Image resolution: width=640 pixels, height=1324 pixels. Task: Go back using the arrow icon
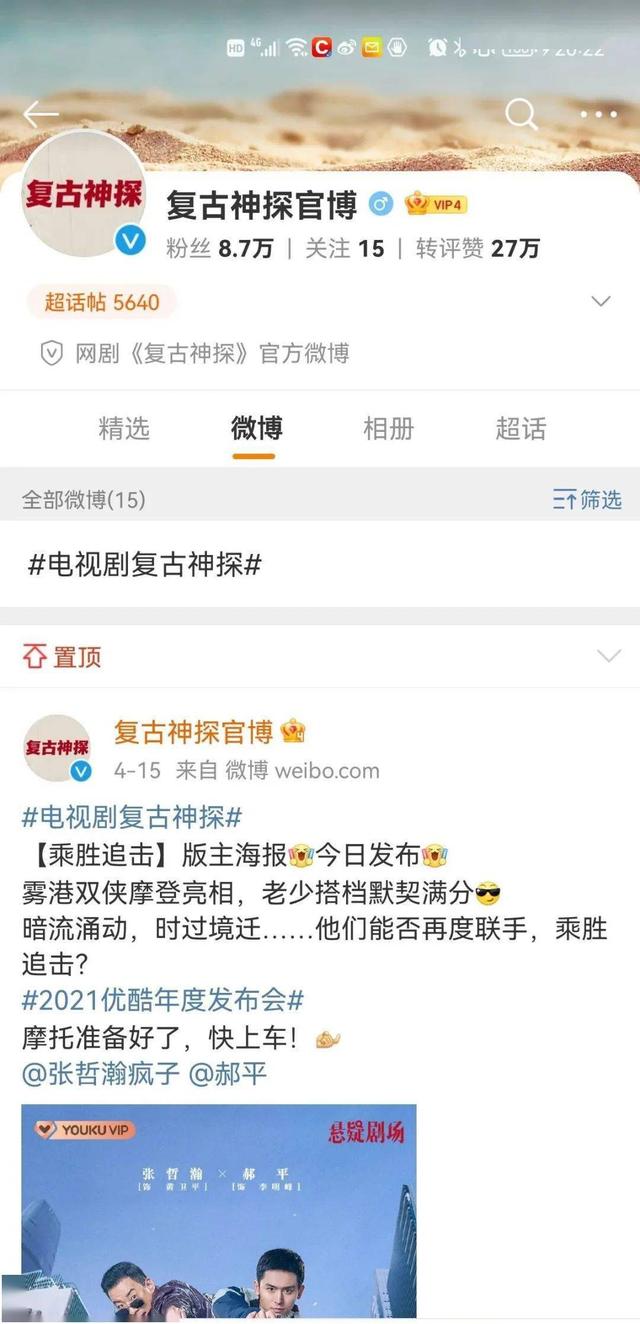(41, 115)
